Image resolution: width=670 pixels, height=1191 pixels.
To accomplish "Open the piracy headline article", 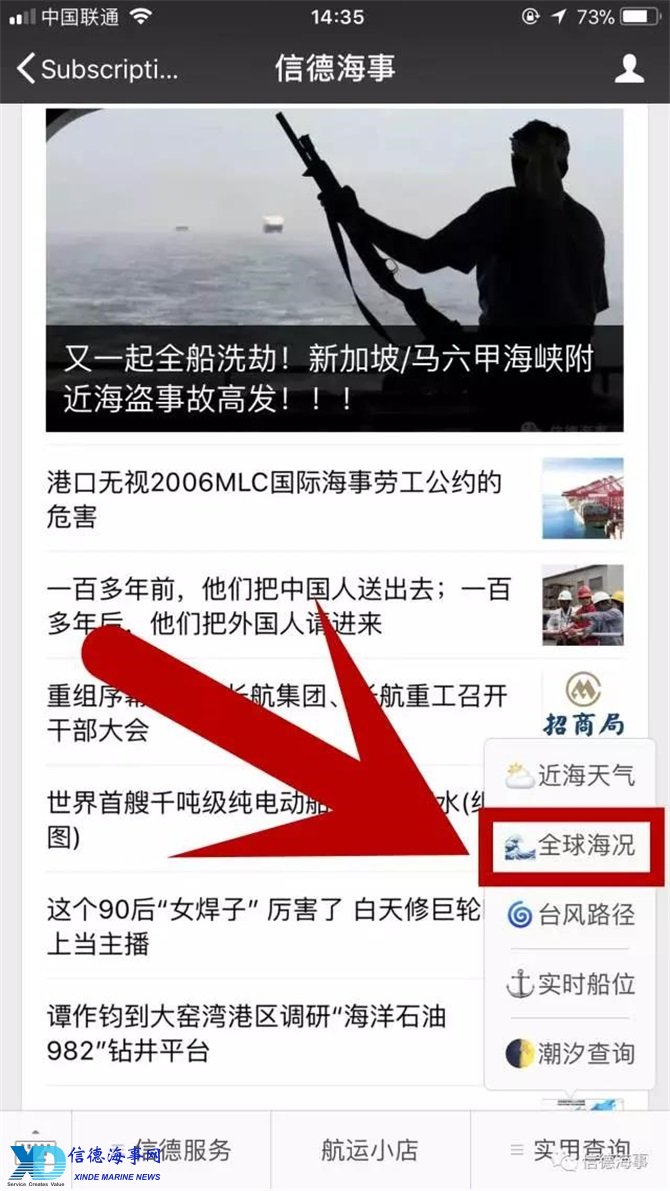I will [x=334, y=270].
